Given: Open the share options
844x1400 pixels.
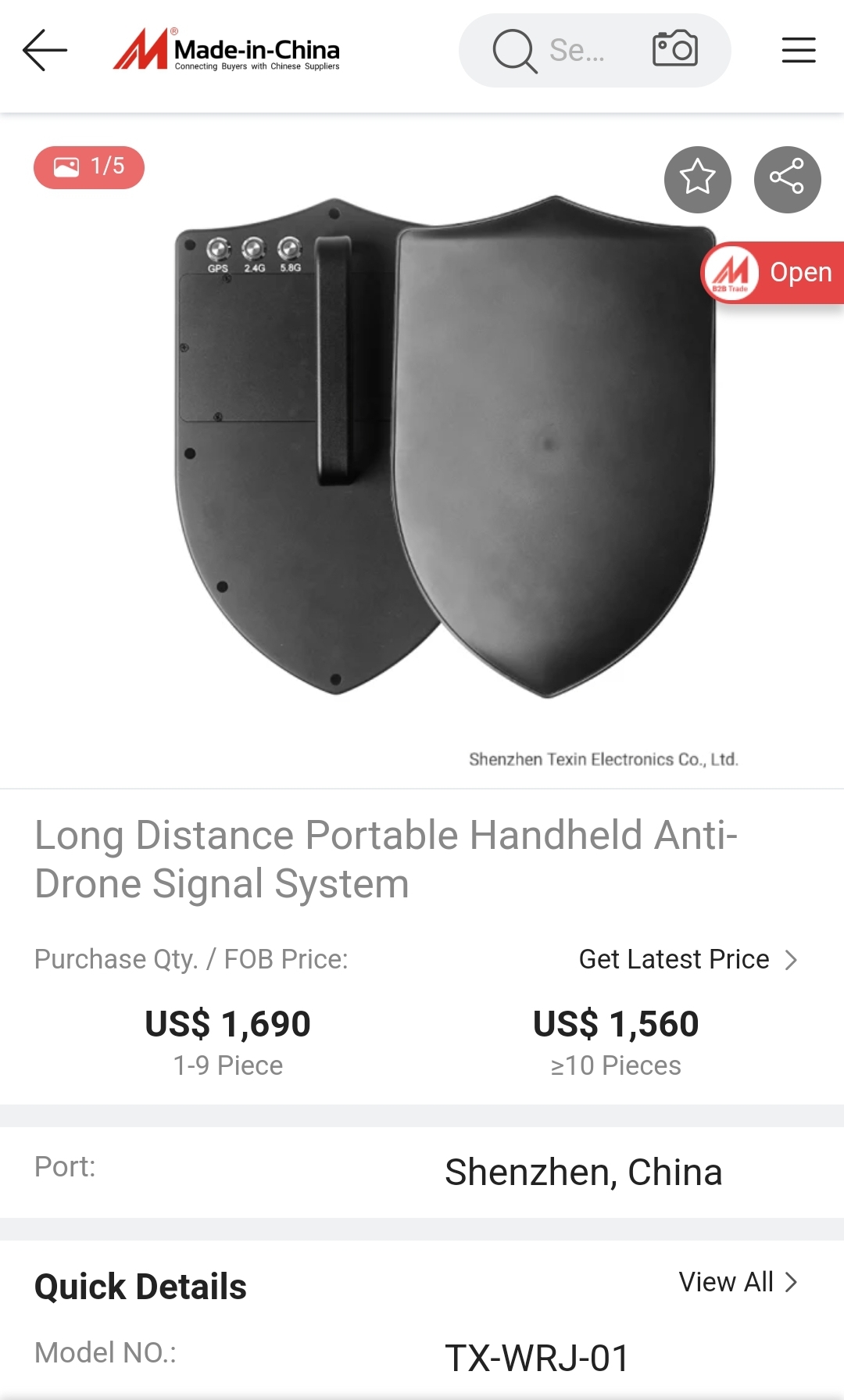Looking at the screenshot, I should click(787, 179).
